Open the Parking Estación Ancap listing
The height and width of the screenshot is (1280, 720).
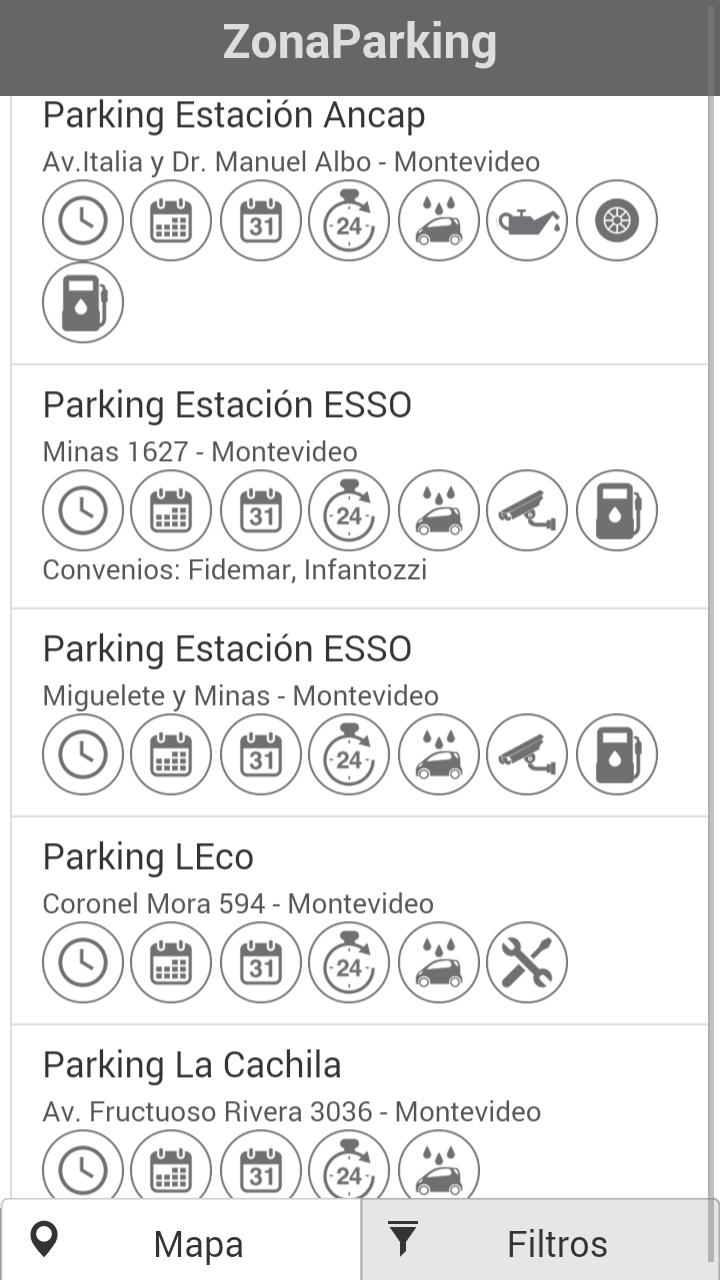pos(233,115)
